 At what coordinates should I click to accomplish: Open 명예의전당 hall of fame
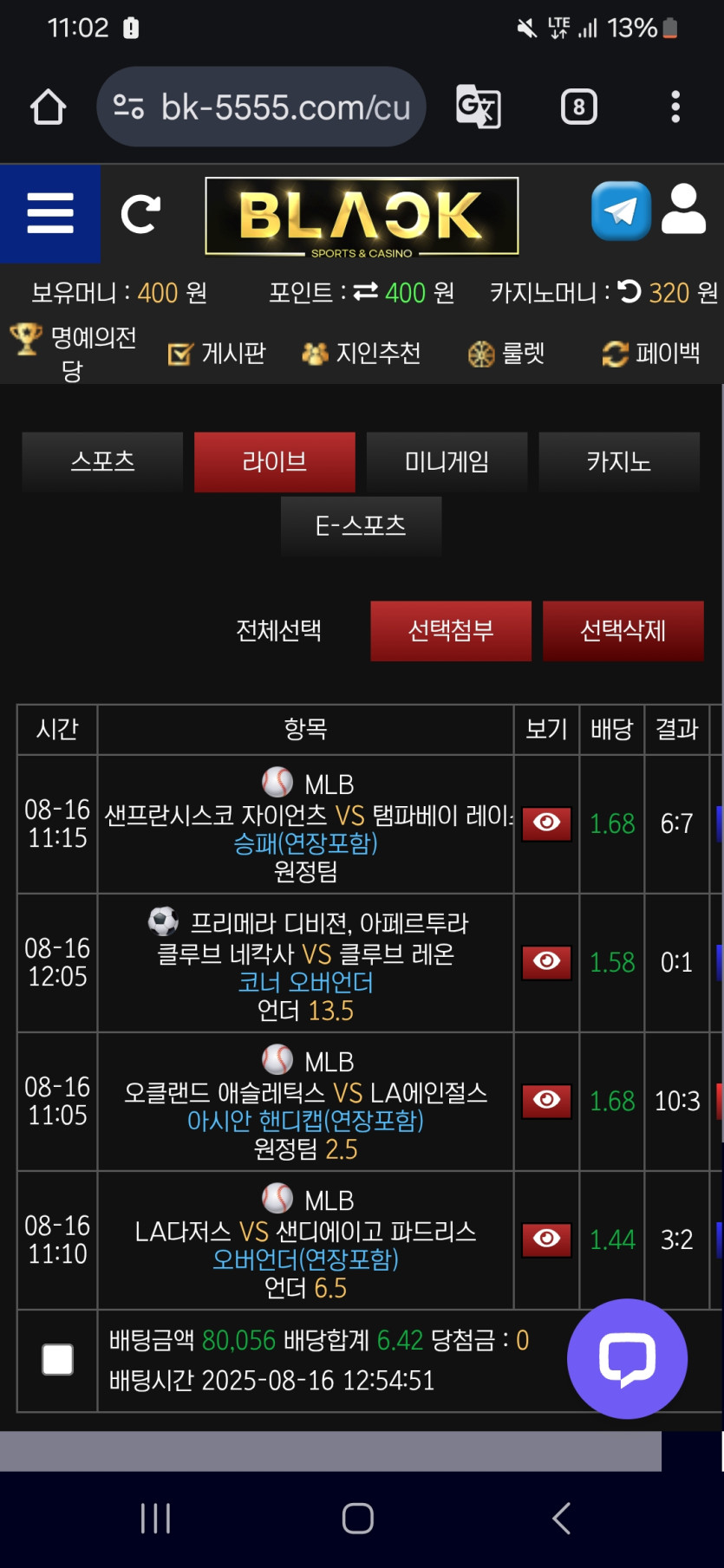[x=74, y=353]
